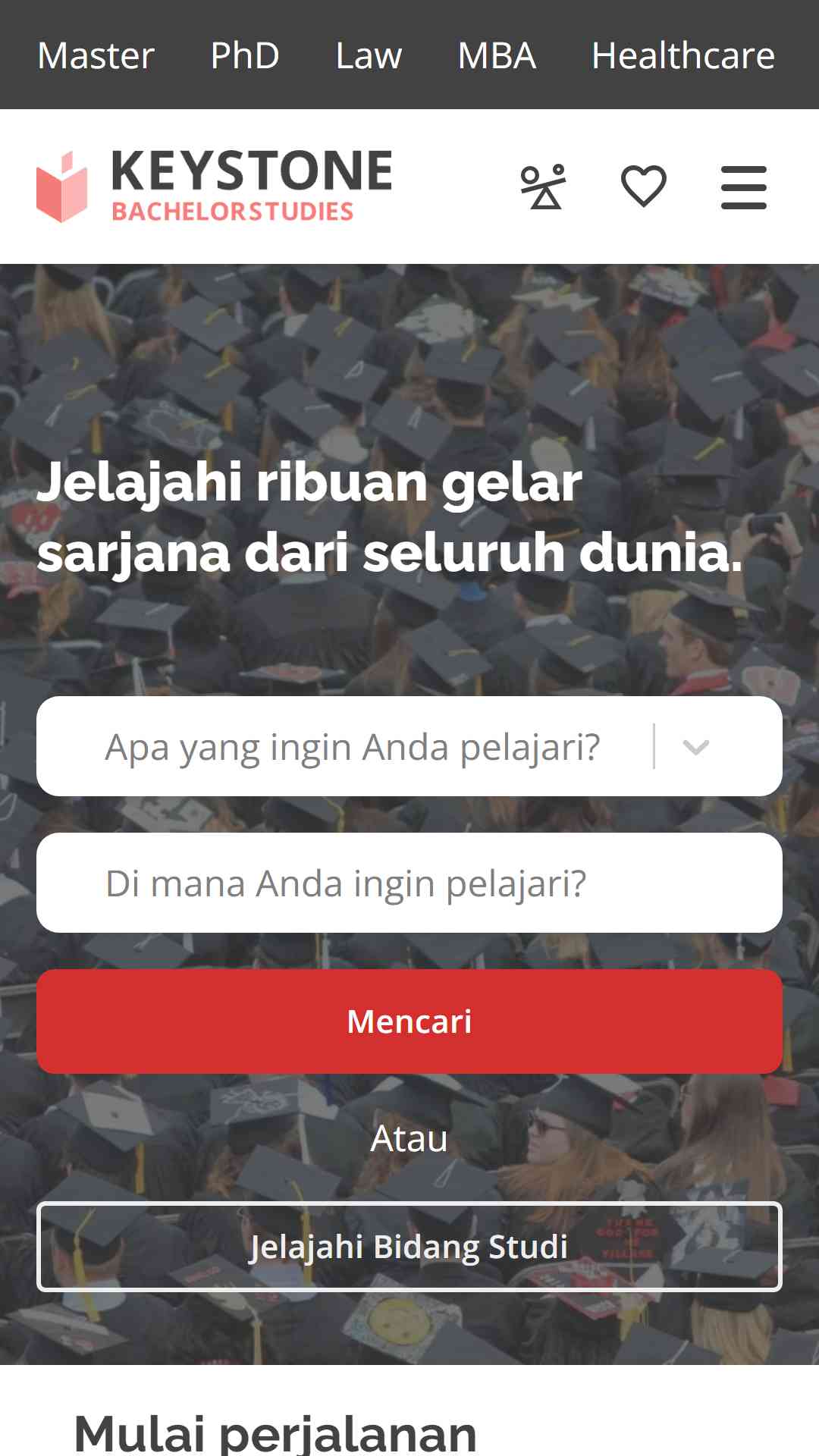The image size is (819, 1456).
Task: Open the hamburger menu
Action: point(744,187)
